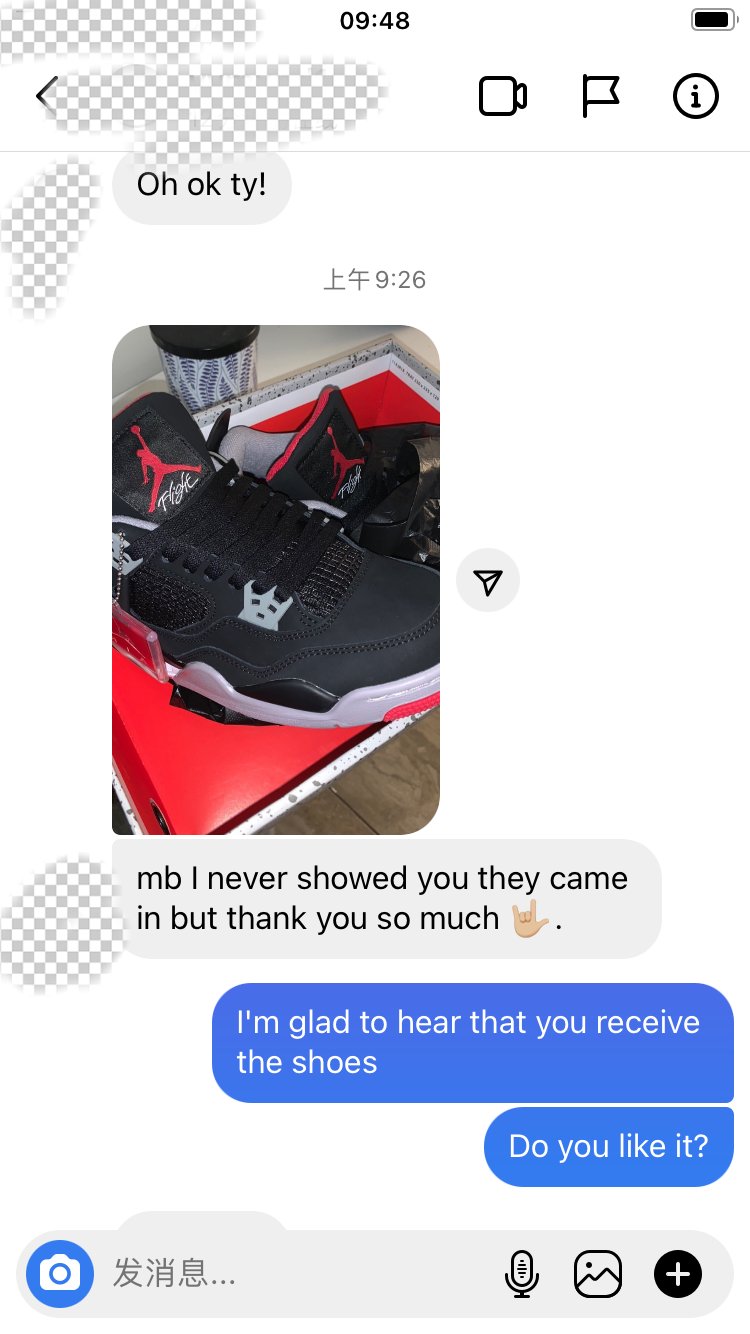
Task: Tap the flag icon
Action: coord(600,96)
